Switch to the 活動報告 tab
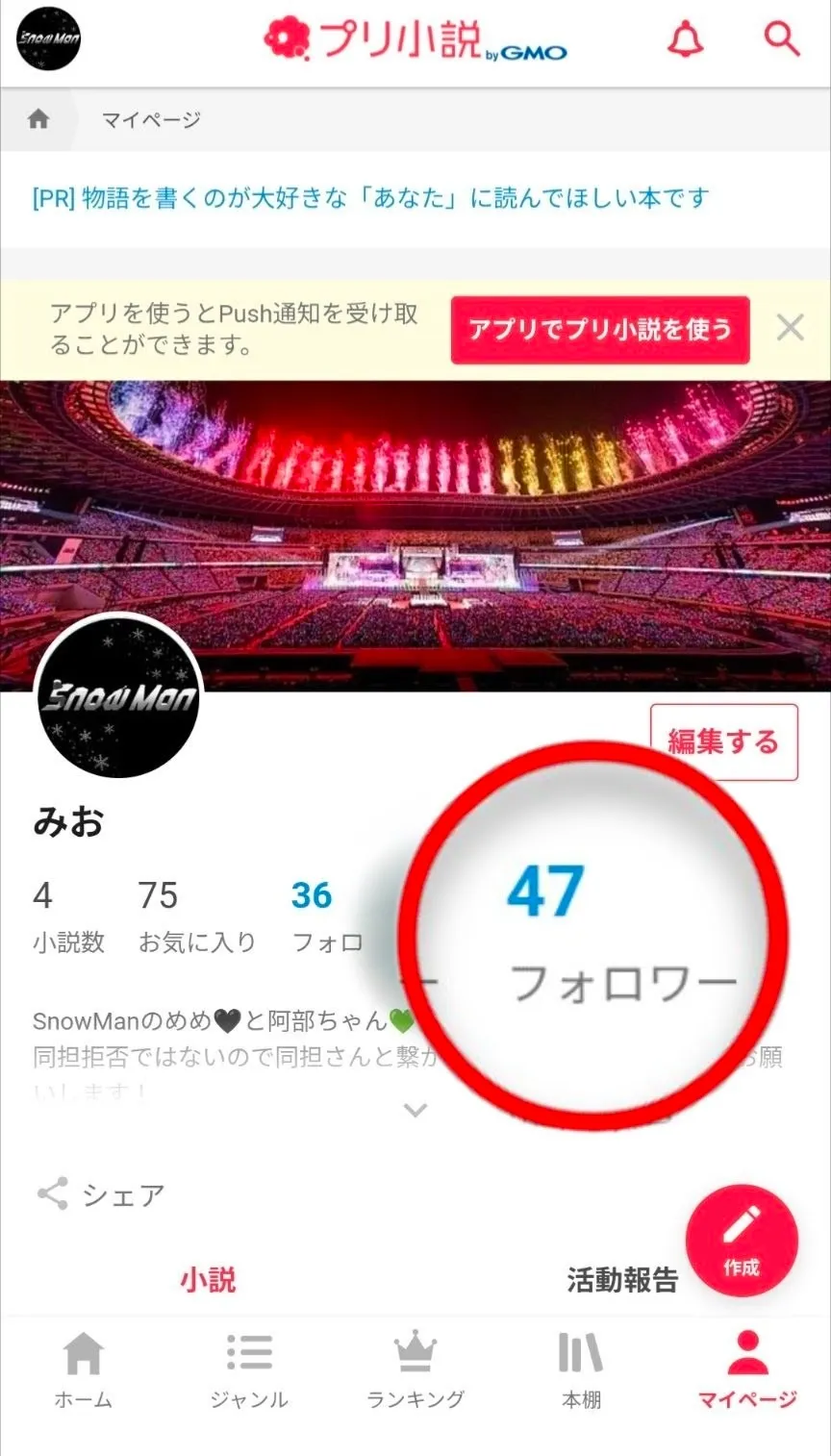Screen dimensions: 831x1456 point(621,1280)
